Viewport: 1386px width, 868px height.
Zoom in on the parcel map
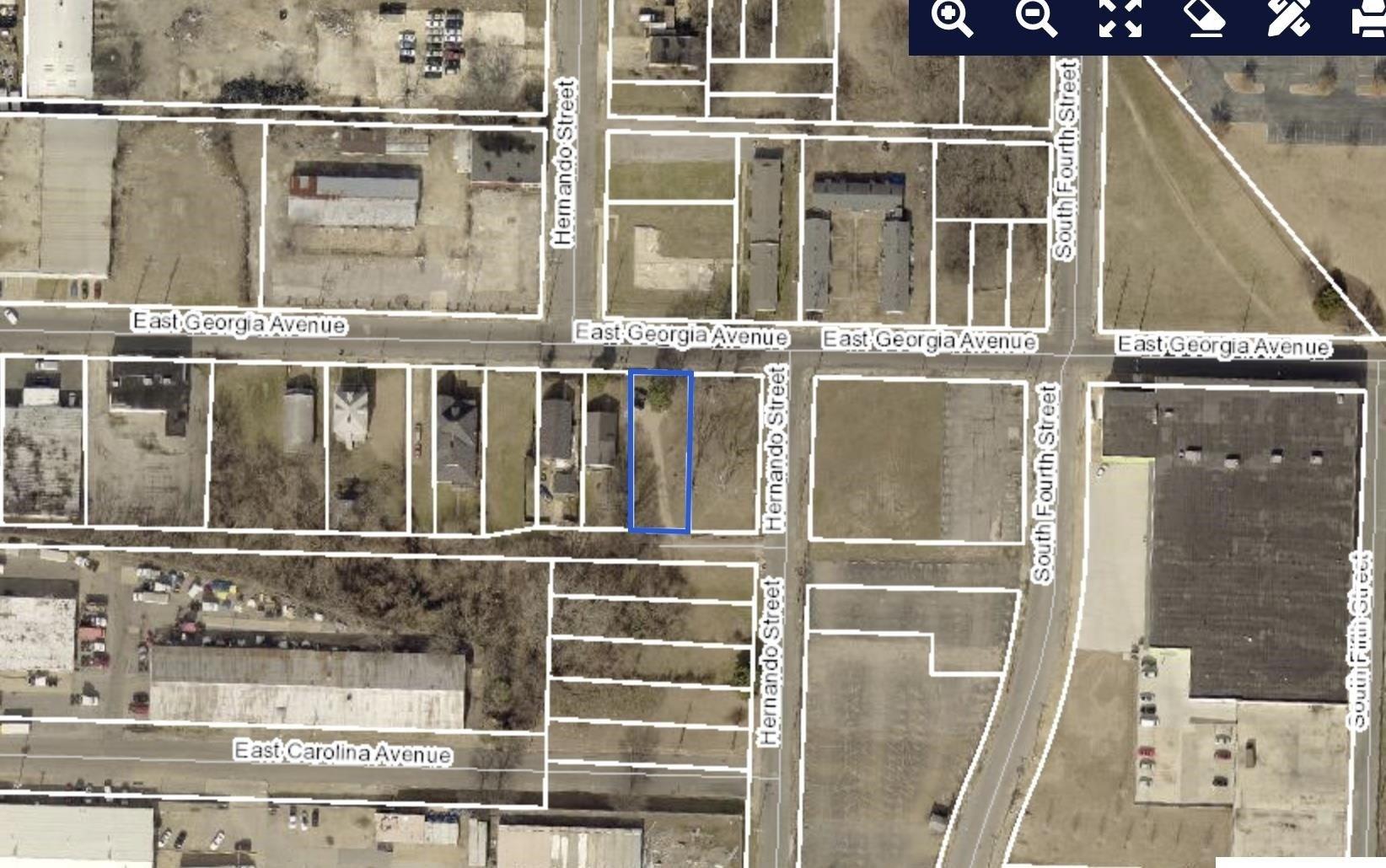point(952,19)
